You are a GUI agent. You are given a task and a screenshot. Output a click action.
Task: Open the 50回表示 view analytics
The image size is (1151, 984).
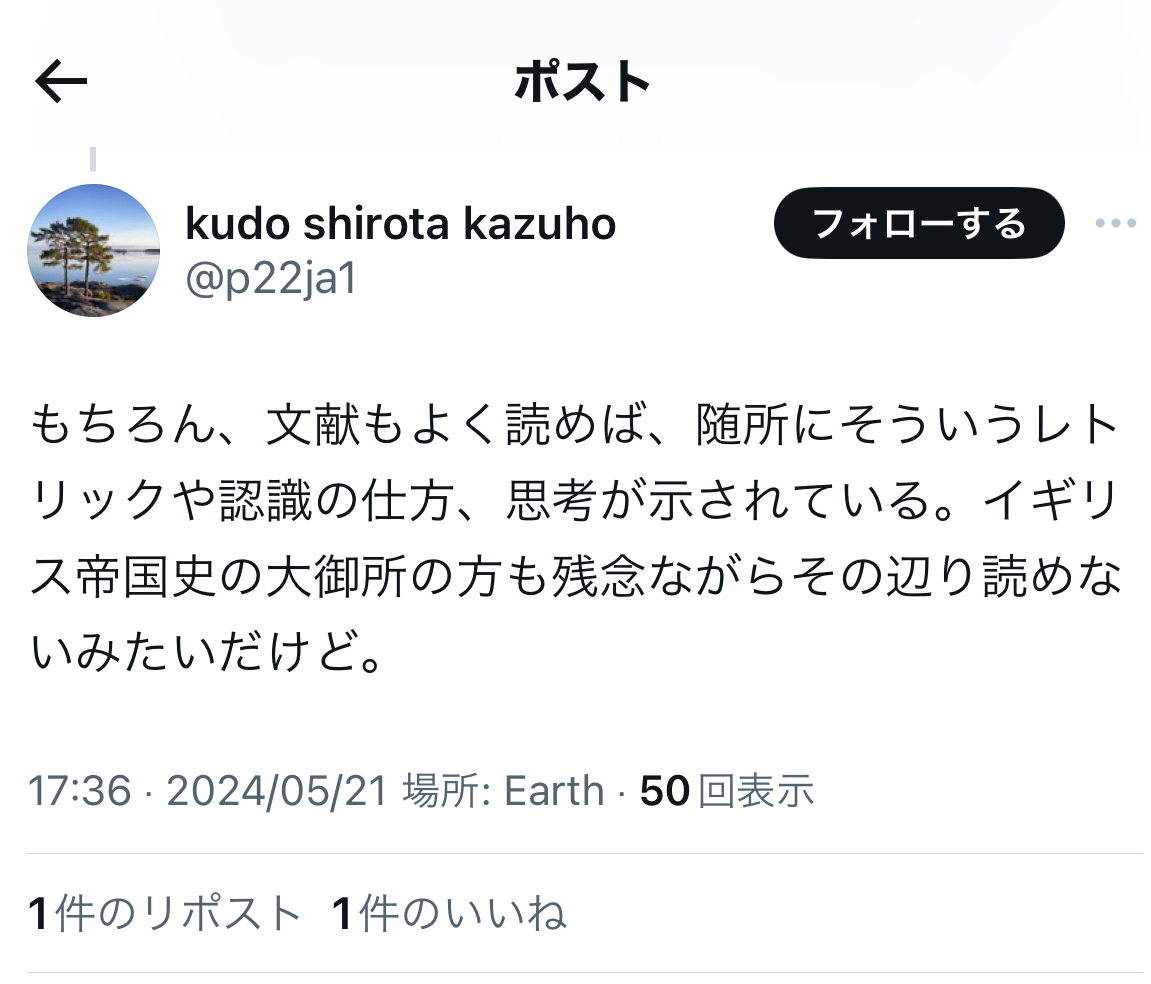[x=726, y=791]
